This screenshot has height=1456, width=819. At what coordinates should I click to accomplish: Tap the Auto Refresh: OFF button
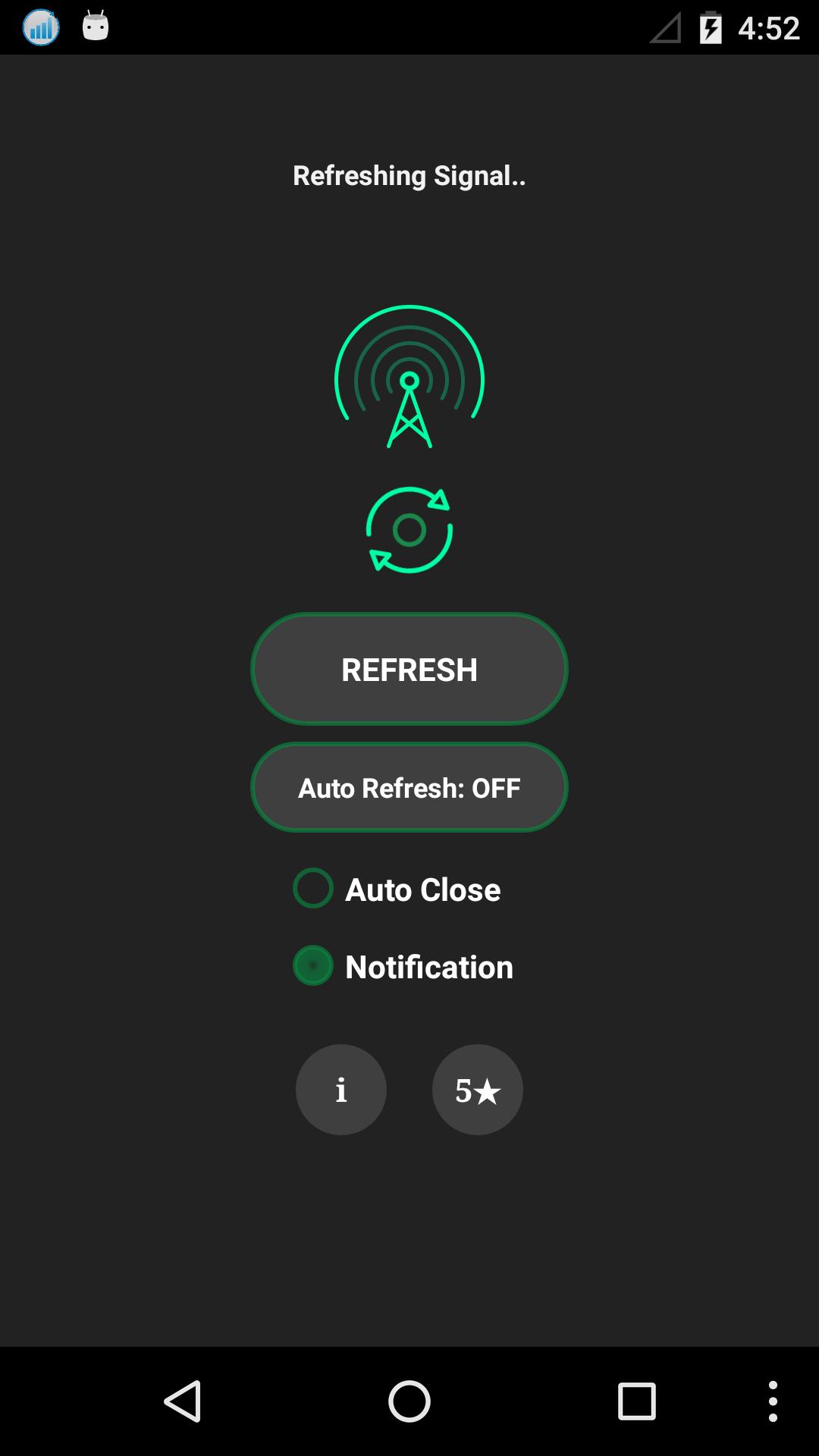click(x=409, y=787)
